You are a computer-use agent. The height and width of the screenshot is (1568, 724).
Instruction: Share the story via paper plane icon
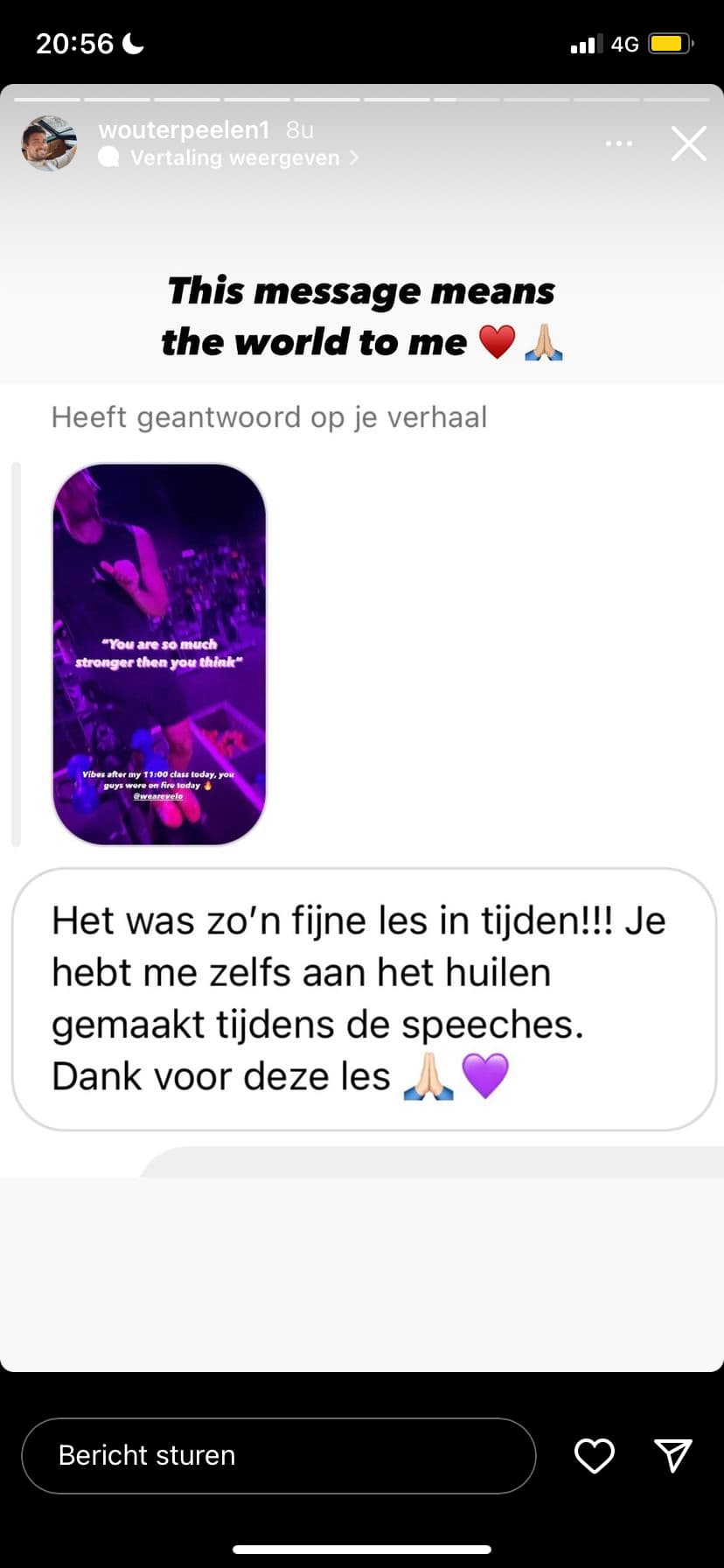[x=673, y=1455]
